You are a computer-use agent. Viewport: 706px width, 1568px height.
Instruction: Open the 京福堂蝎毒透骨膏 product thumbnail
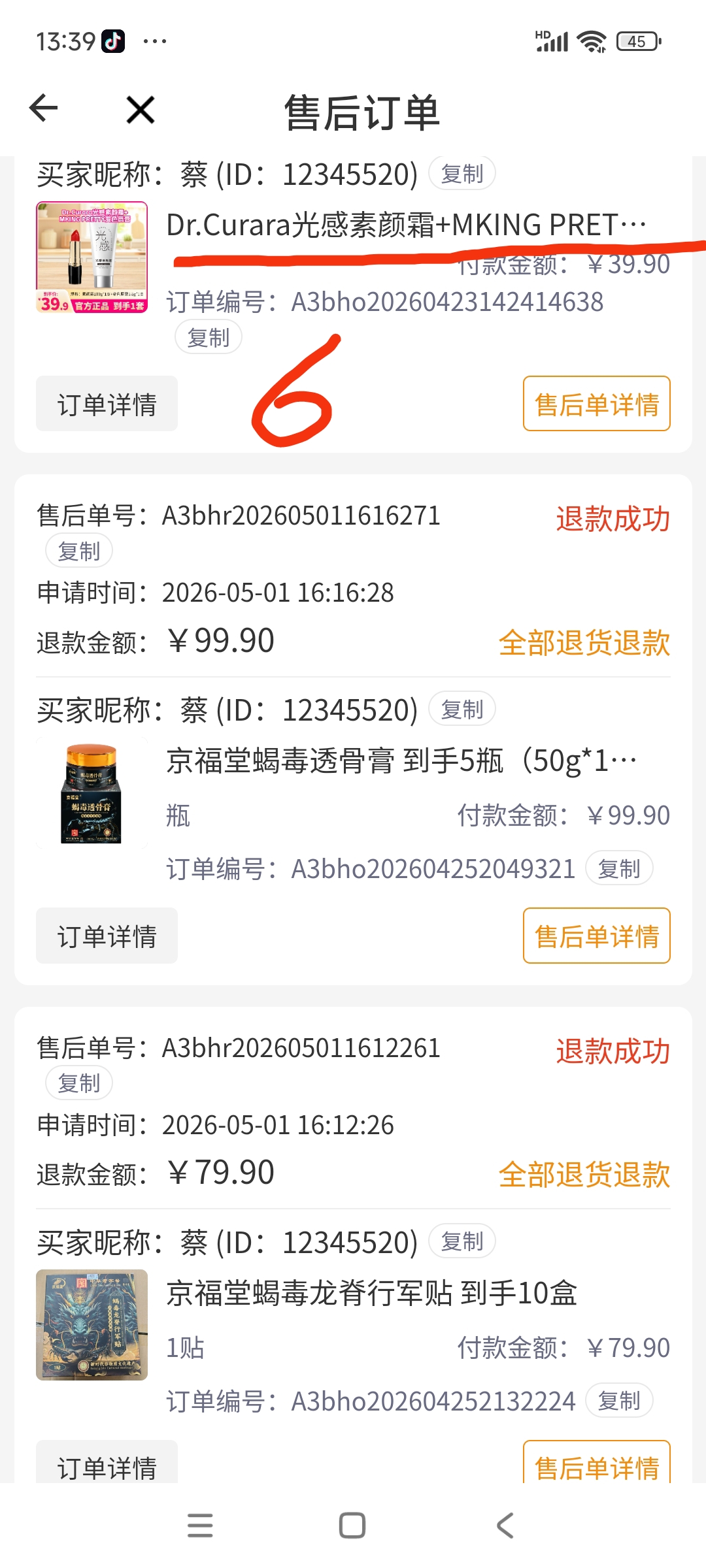92,792
